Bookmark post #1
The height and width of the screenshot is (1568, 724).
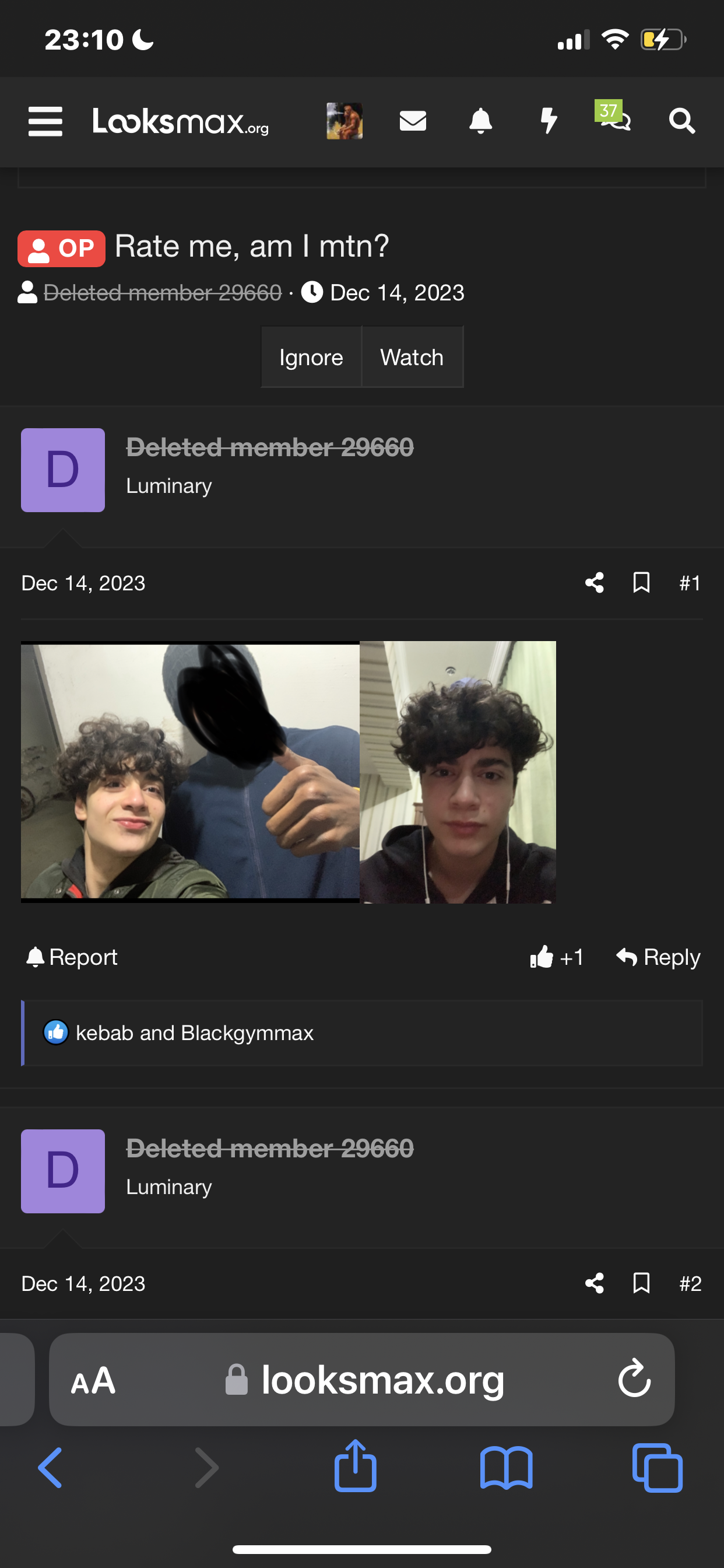click(x=641, y=583)
